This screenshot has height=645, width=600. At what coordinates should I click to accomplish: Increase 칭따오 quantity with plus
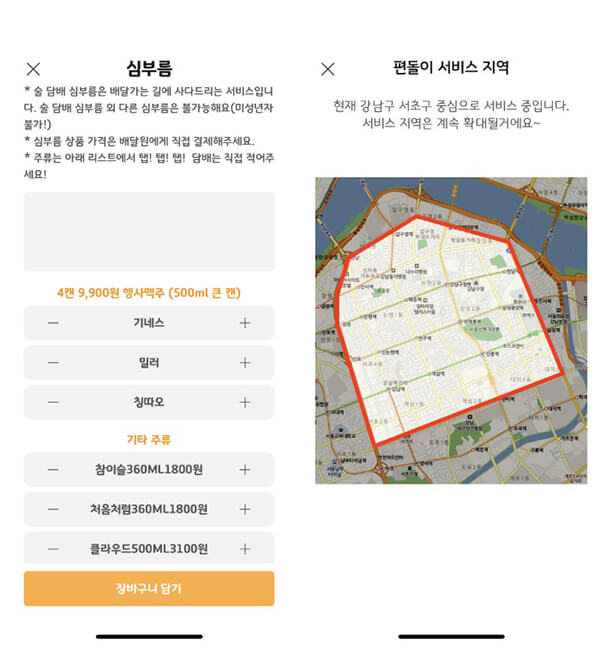coord(245,402)
